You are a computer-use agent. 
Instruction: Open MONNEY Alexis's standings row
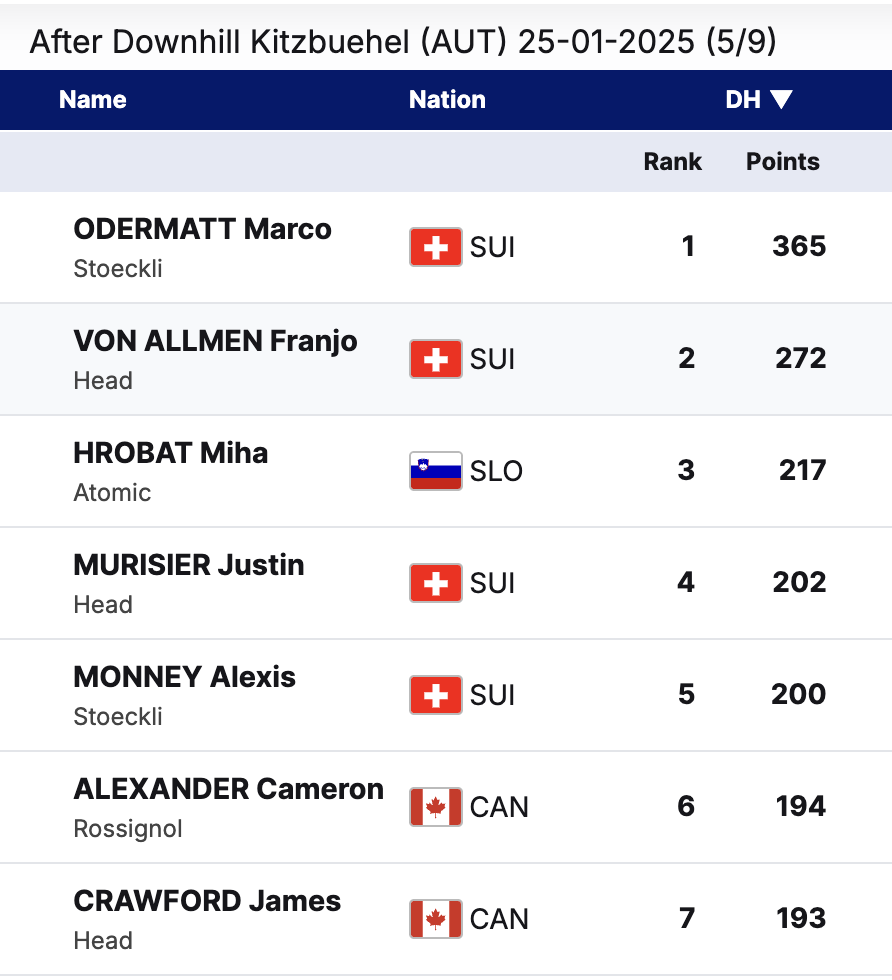(185, 677)
